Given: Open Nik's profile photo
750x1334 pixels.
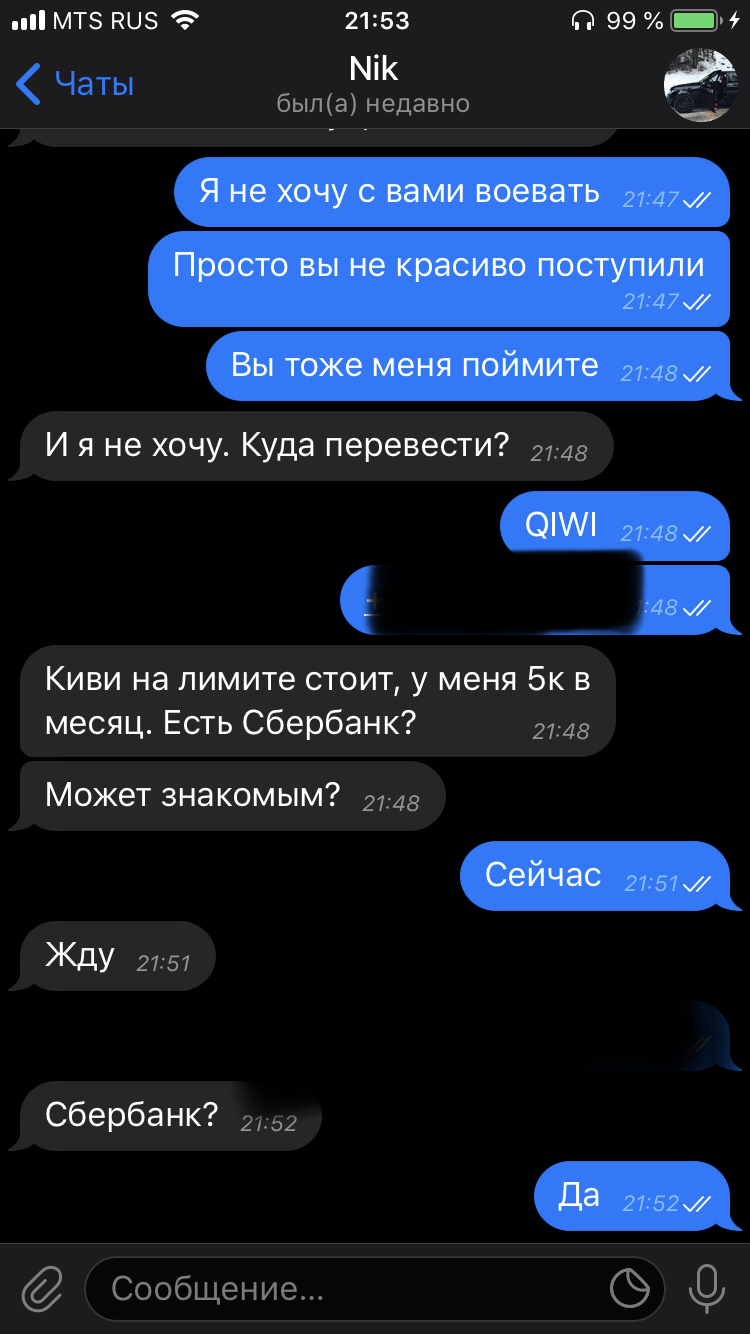Looking at the screenshot, I should (x=701, y=85).
